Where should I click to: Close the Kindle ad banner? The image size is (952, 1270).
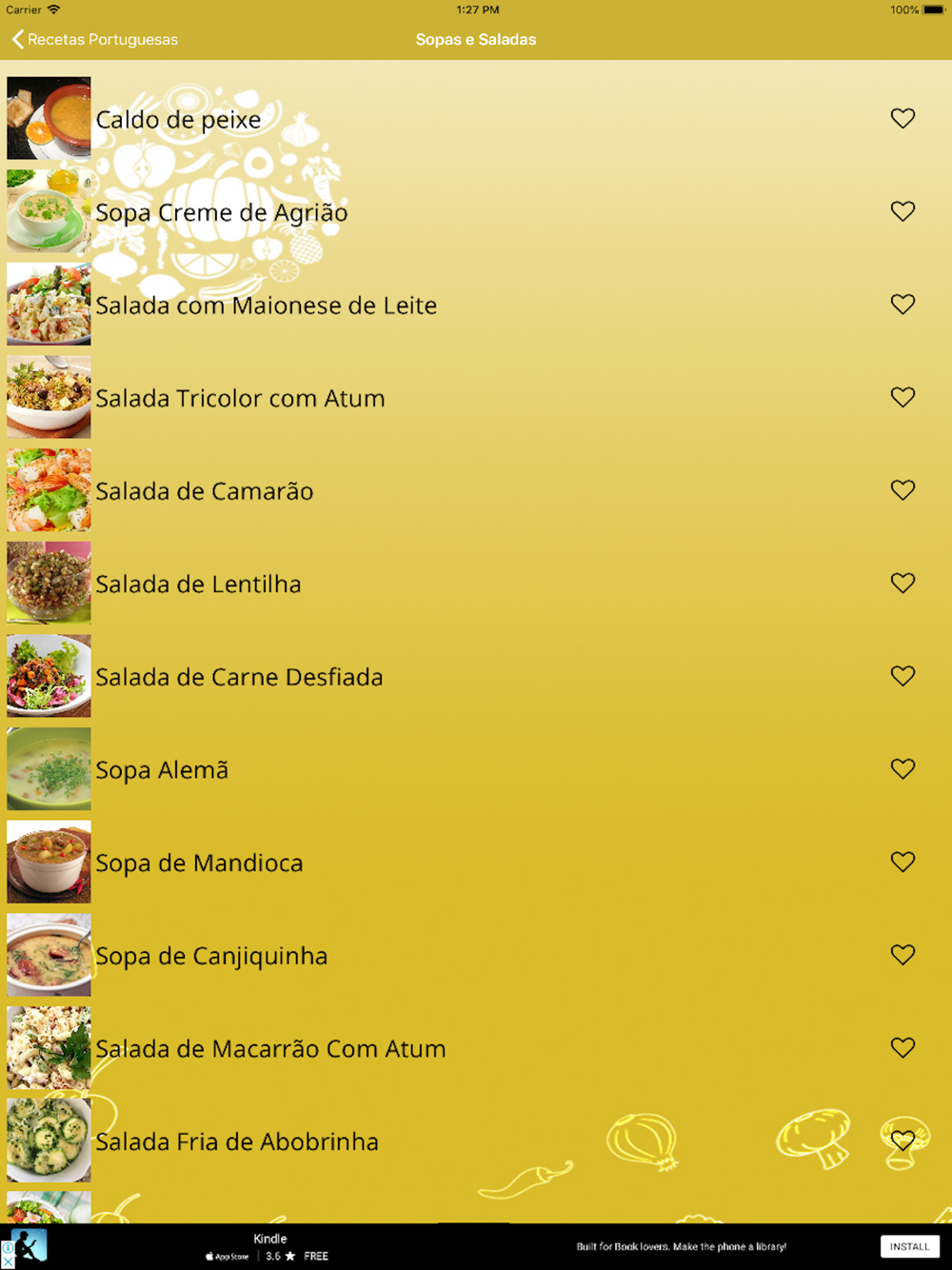pyautogui.click(x=8, y=1261)
